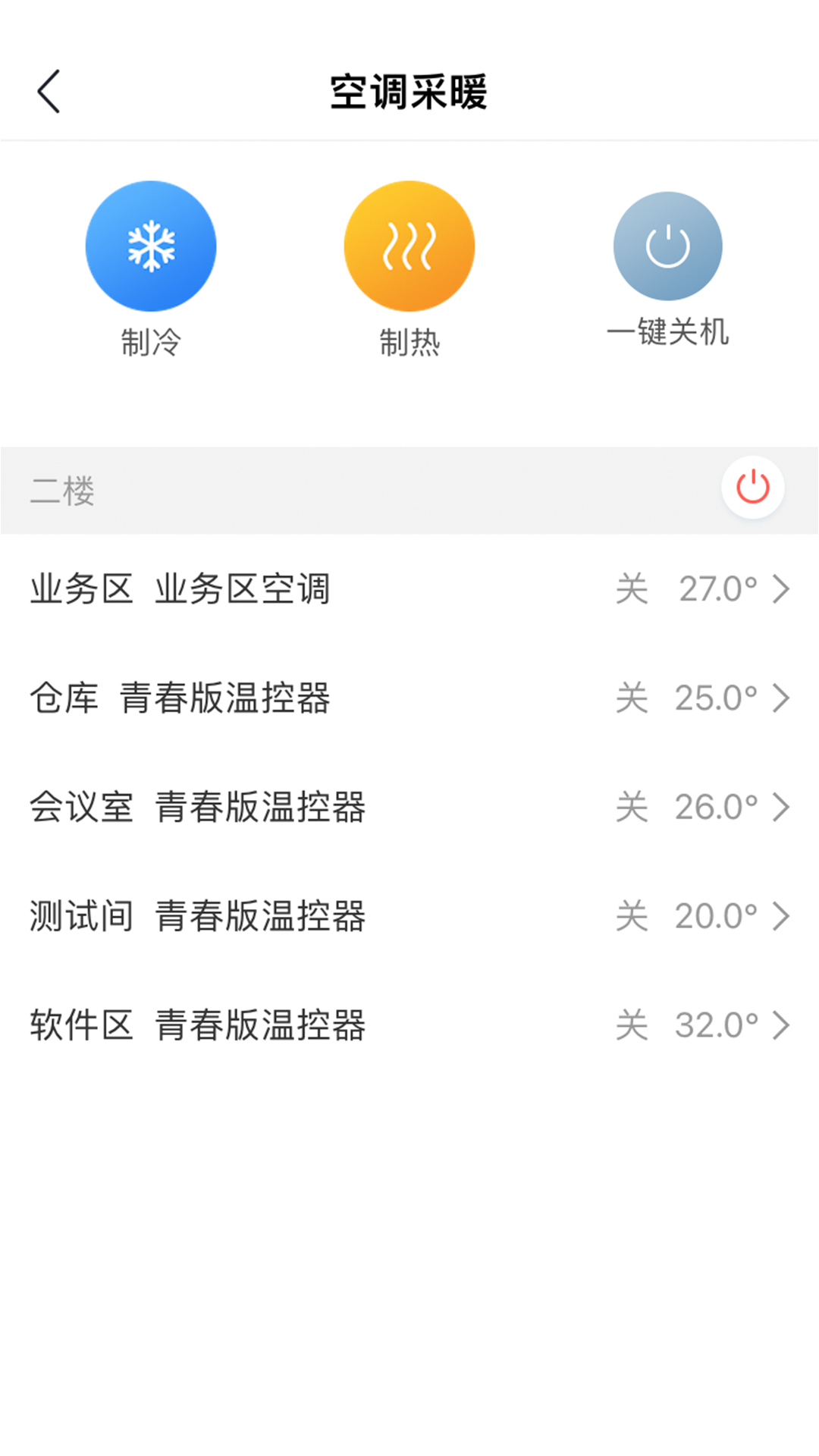Toggle power for 二楼 floor
The width and height of the screenshot is (819, 1456).
tap(752, 488)
